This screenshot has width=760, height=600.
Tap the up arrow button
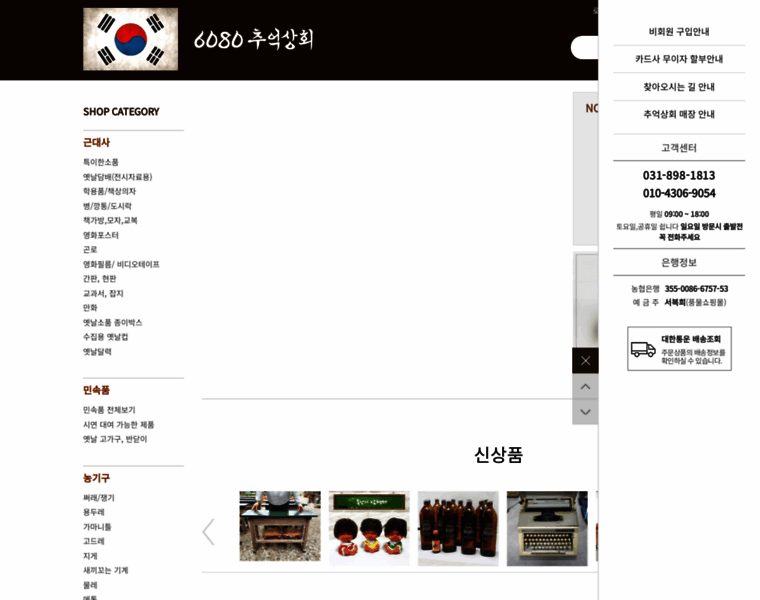tap(585, 386)
